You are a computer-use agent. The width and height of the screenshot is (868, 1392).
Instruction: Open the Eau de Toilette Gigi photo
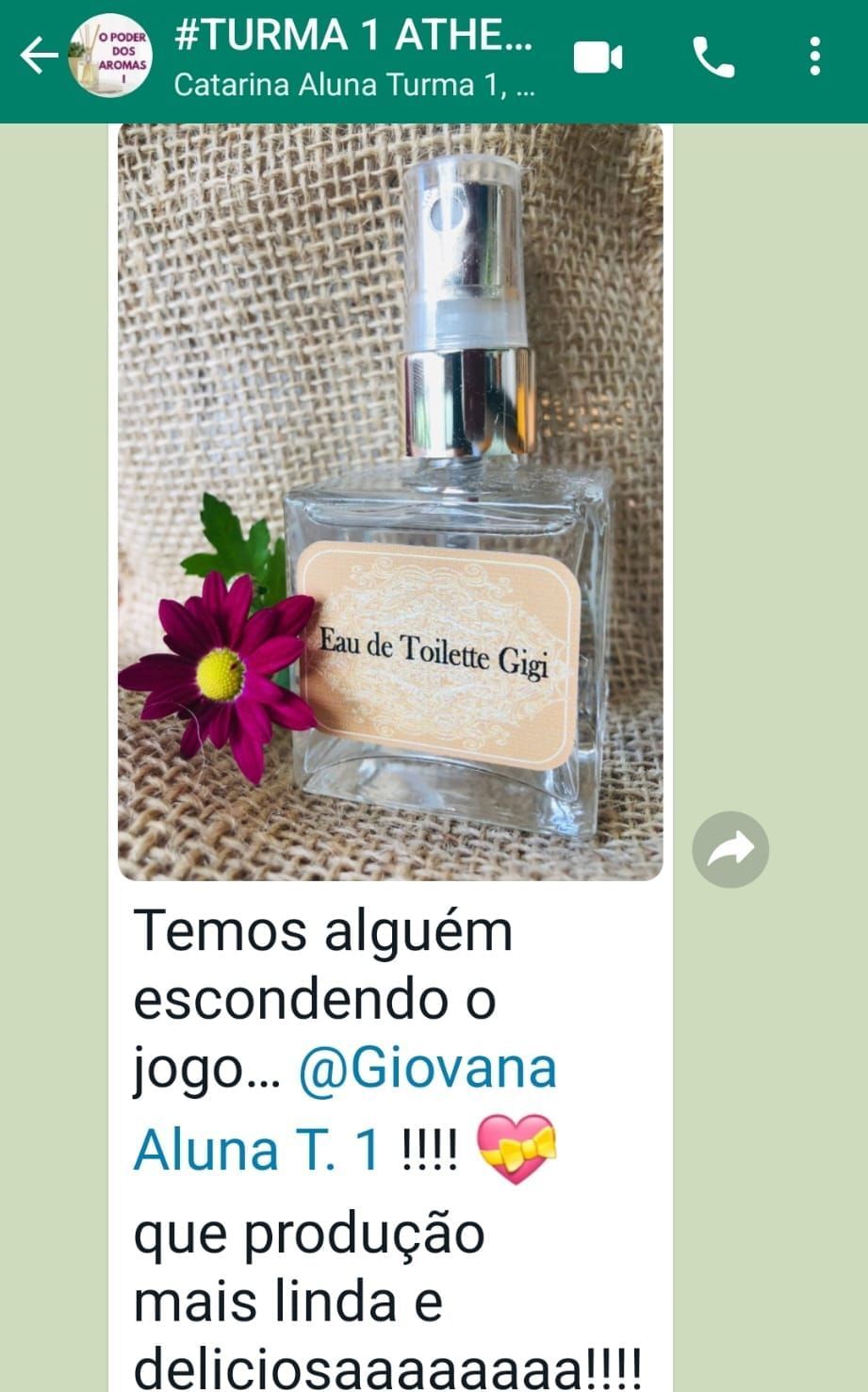point(390,502)
